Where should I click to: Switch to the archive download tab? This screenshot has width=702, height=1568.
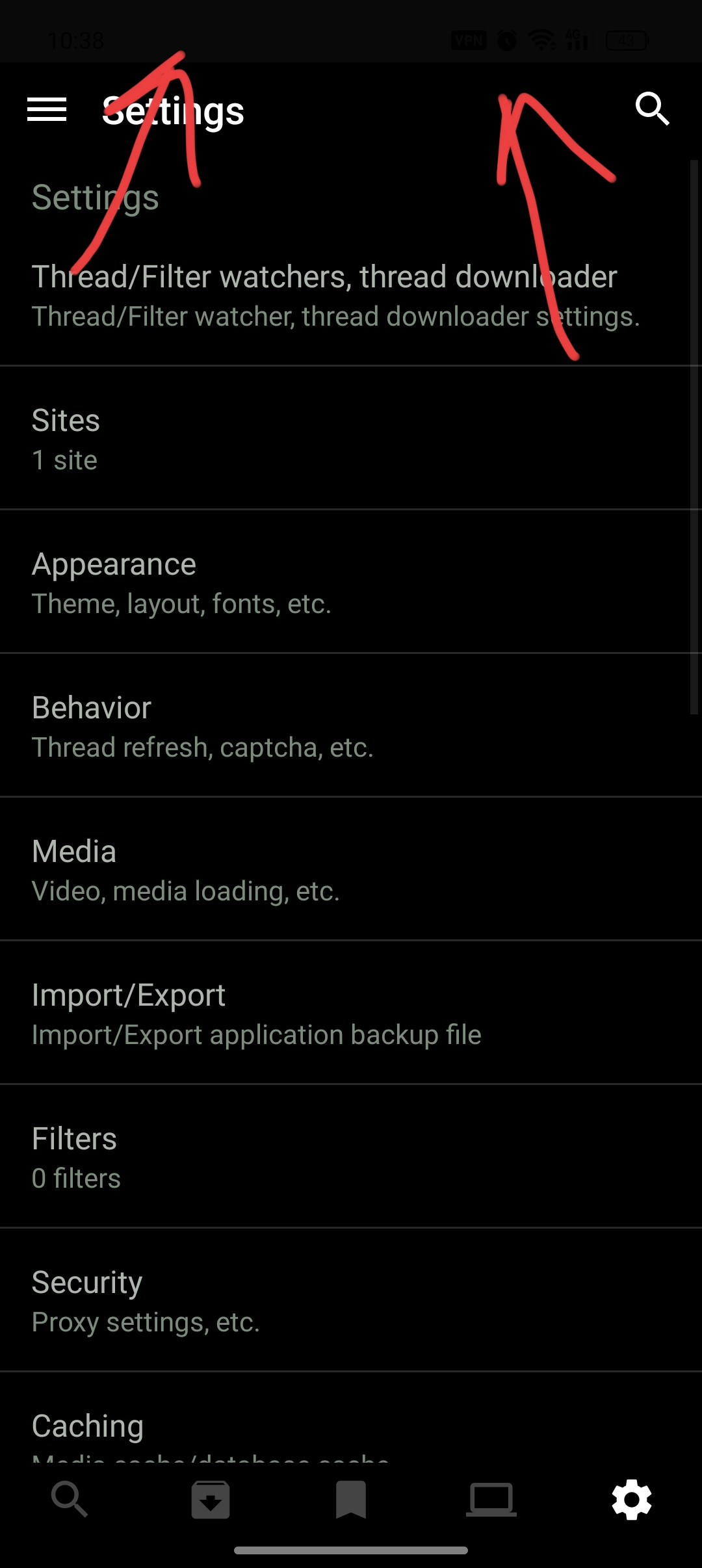[210, 1499]
